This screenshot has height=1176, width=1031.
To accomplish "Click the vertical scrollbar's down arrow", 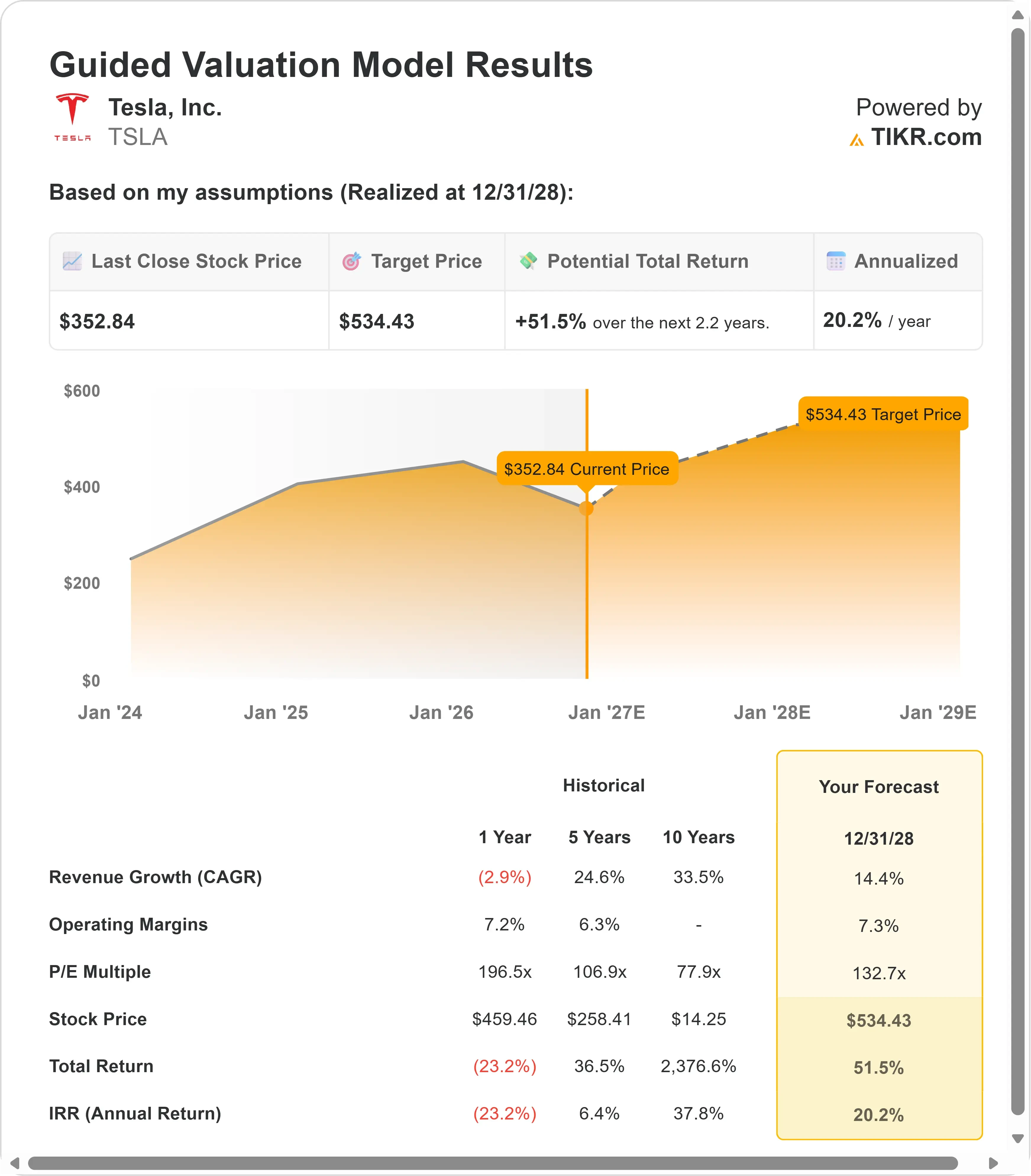I will pos(1017,1138).
